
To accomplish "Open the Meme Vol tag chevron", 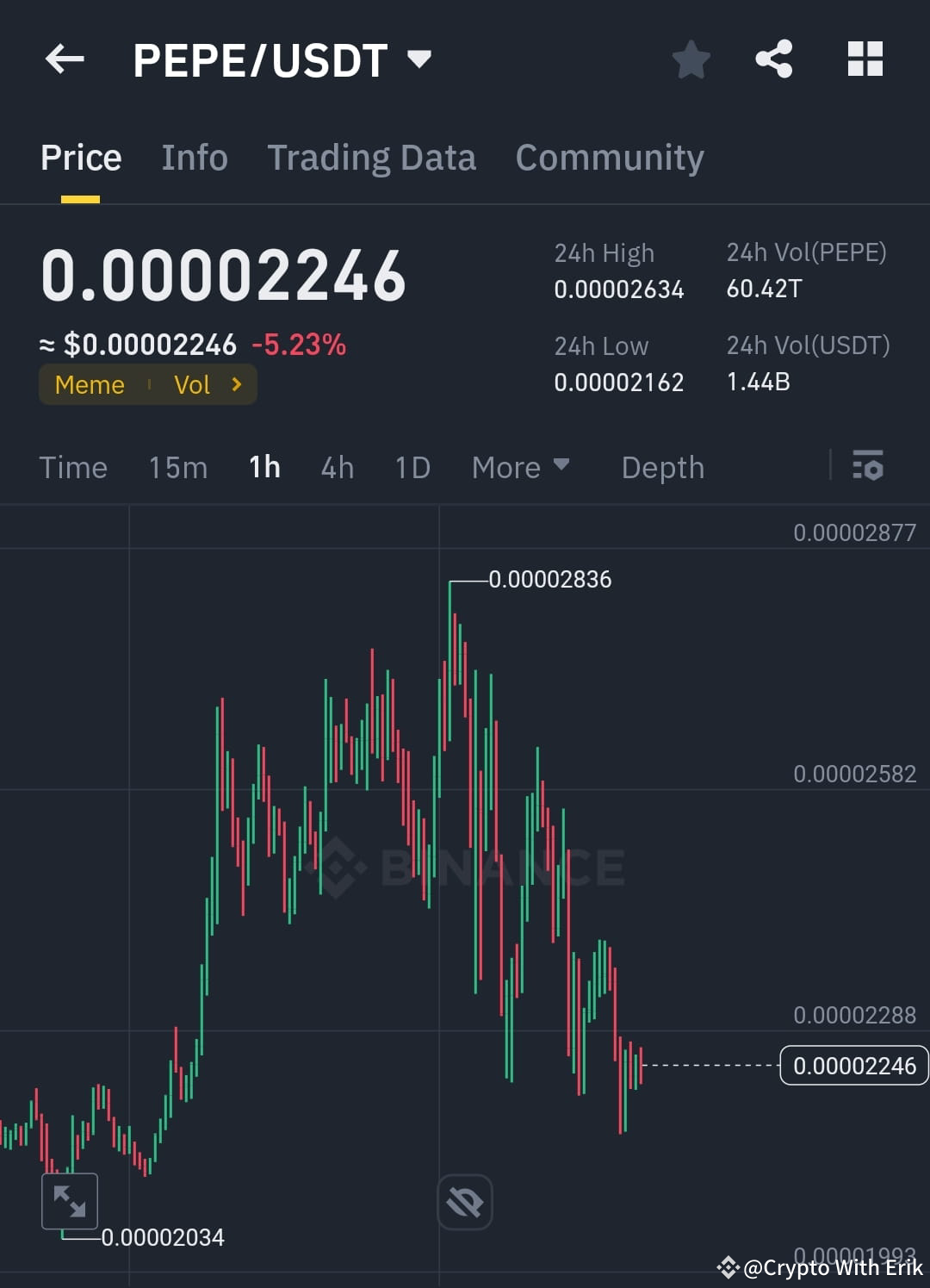I will (236, 385).
